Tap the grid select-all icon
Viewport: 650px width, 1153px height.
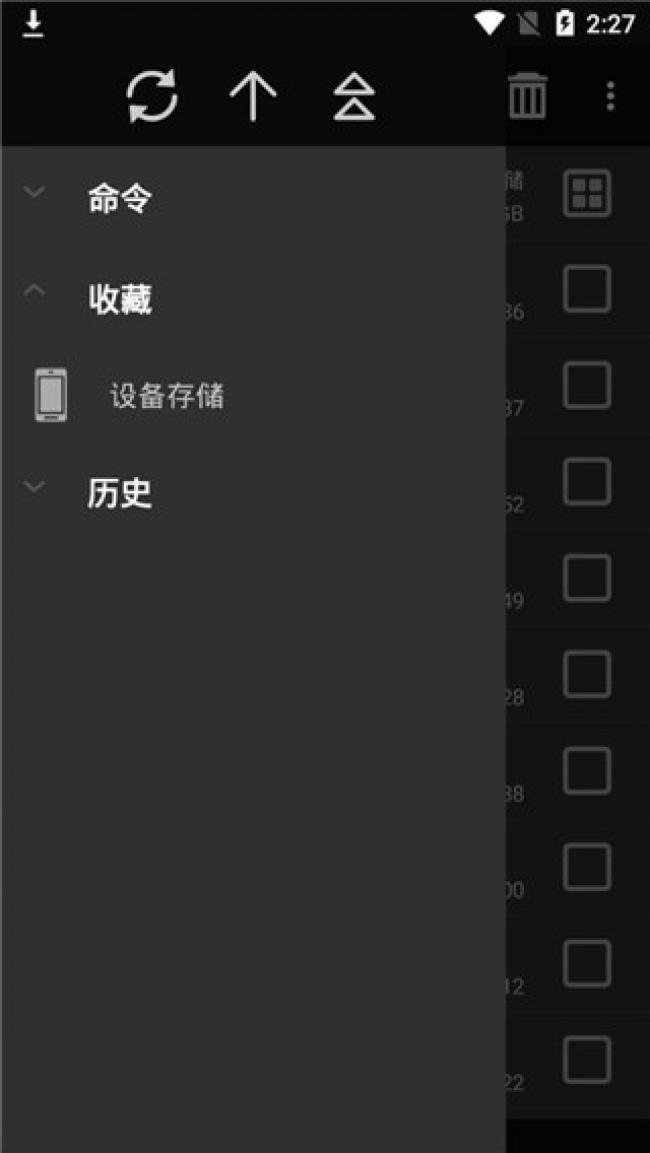click(587, 194)
